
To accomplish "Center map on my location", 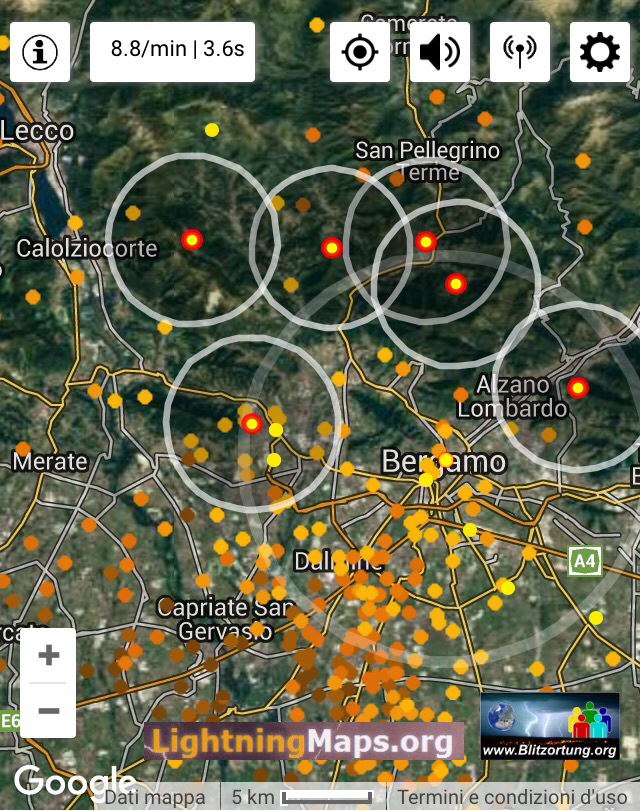I will (360, 52).
